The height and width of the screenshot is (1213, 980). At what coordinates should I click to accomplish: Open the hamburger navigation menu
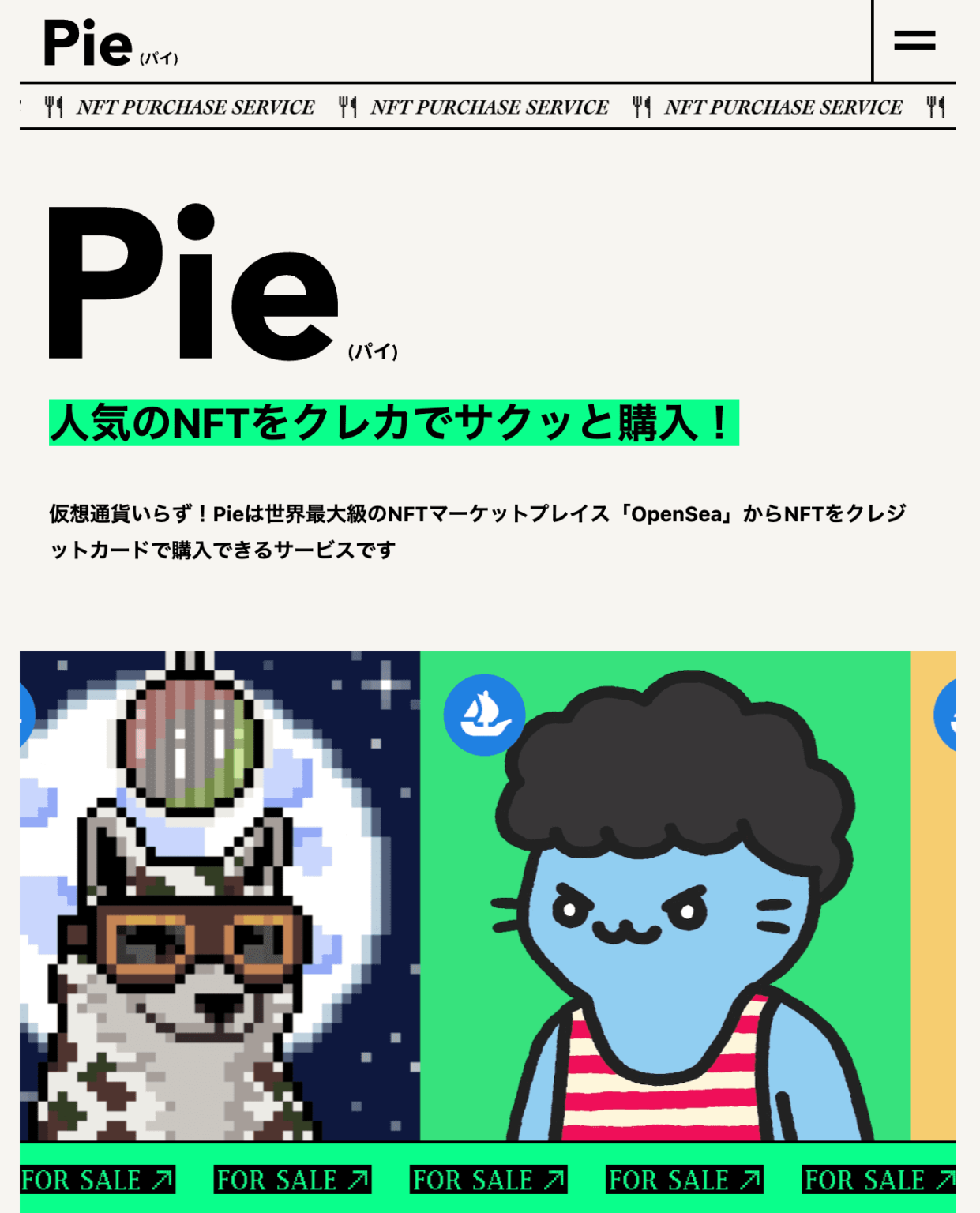coord(915,41)
